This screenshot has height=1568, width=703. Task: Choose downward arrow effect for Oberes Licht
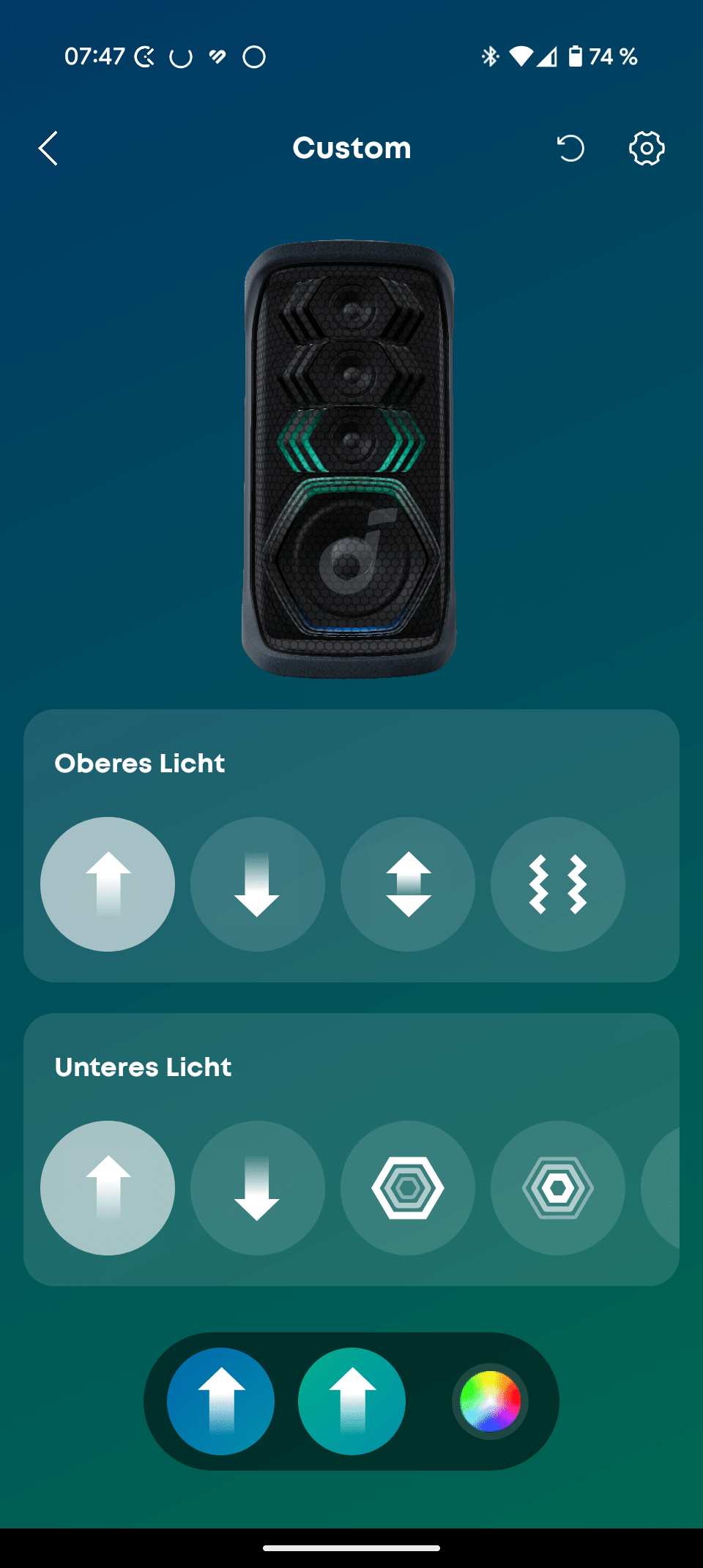pyautogui.click(x=258, y=884)
